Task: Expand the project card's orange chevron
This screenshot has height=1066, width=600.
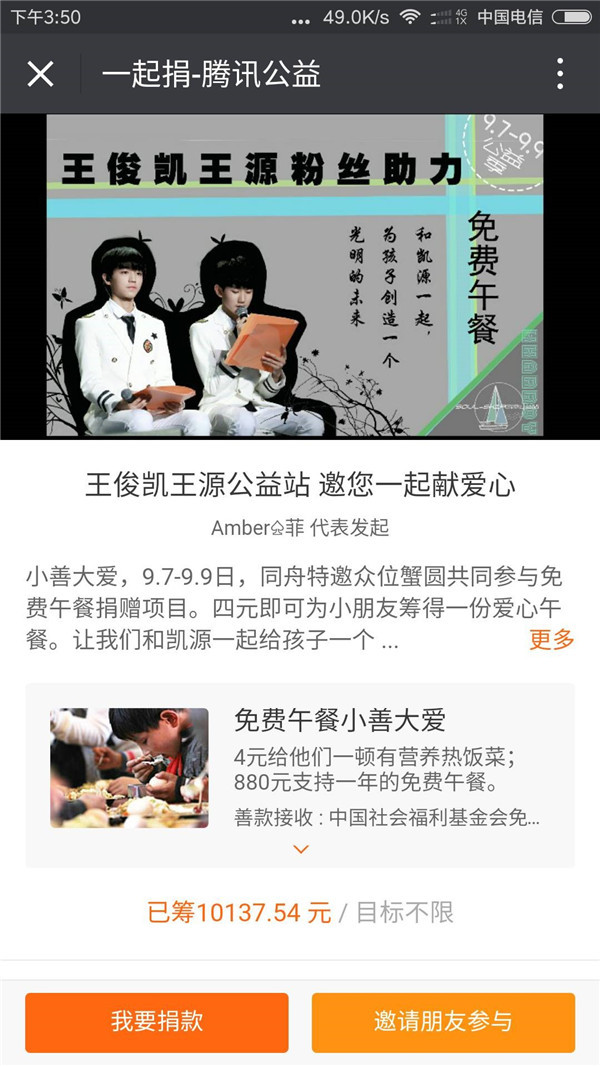Action: [301, 849]
